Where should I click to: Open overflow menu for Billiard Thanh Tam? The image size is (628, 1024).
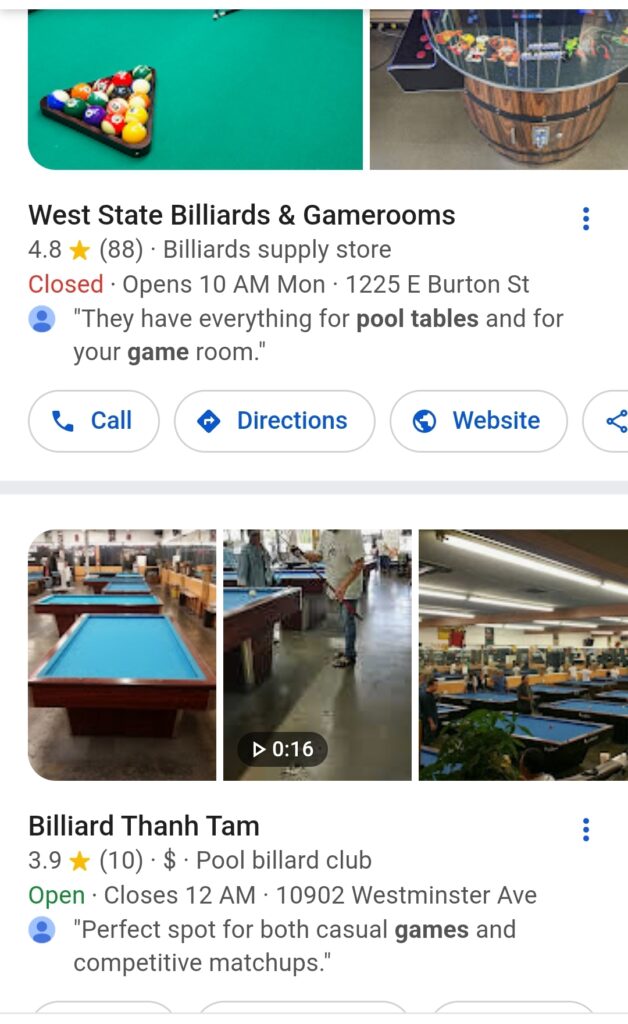click(x=586, y=829)
